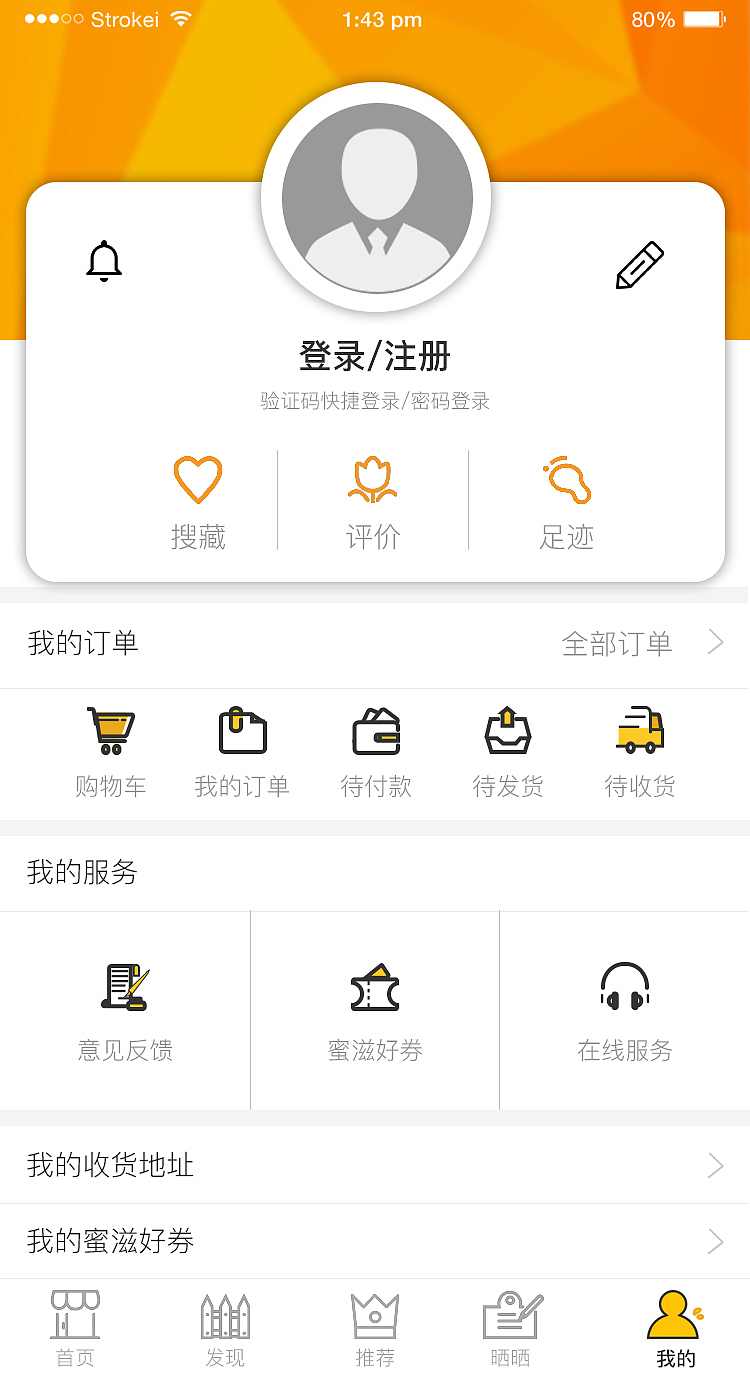Tap the notification bell icon
This screenshot has height=1377, width=750.
104,260
